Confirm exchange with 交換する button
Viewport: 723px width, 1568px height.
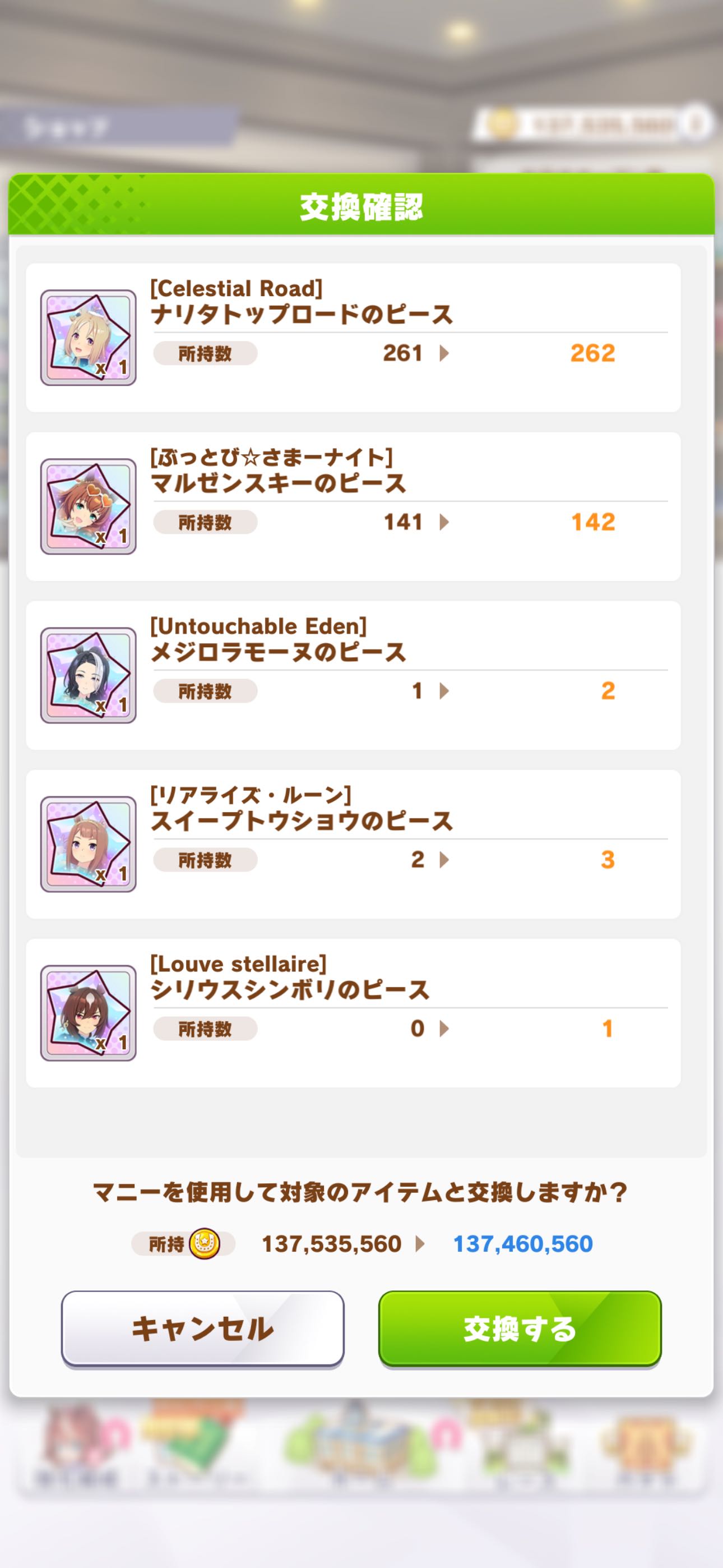click(x=520, y=1327)
